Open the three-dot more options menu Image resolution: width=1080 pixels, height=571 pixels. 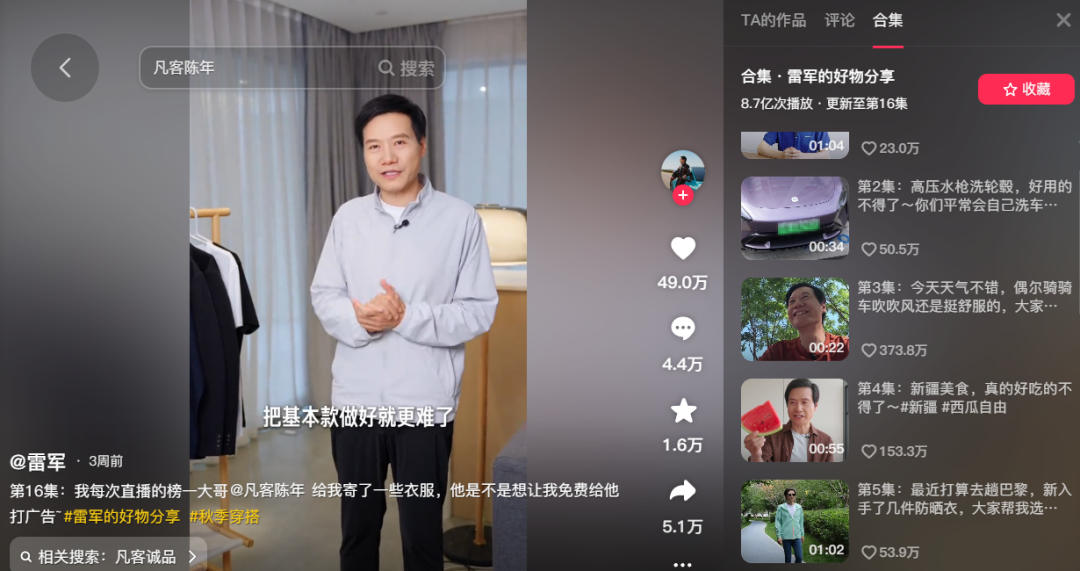pyautogui.click(x=683, y=564)
